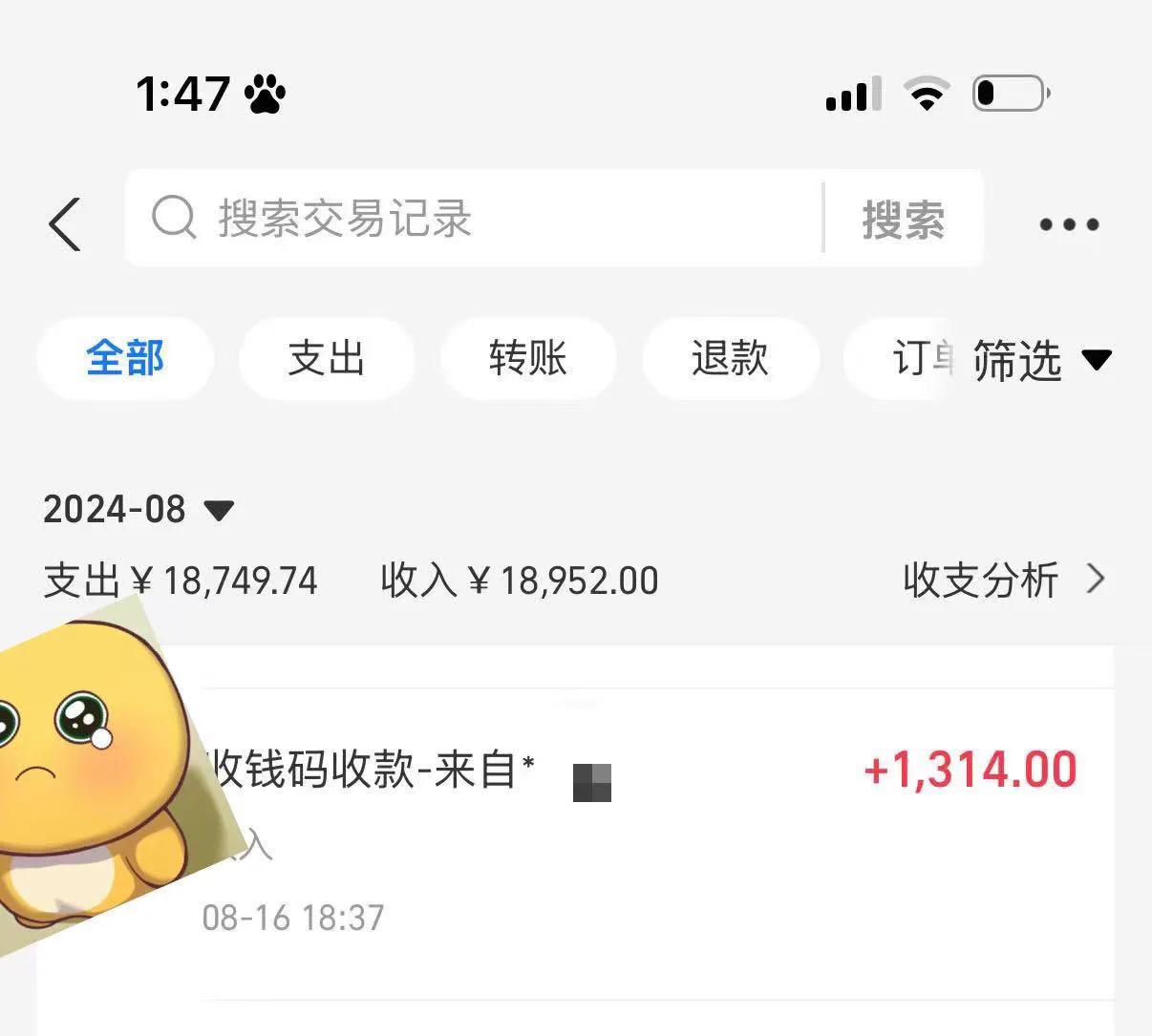Open the 筛选 filter dropdown

1041,360
